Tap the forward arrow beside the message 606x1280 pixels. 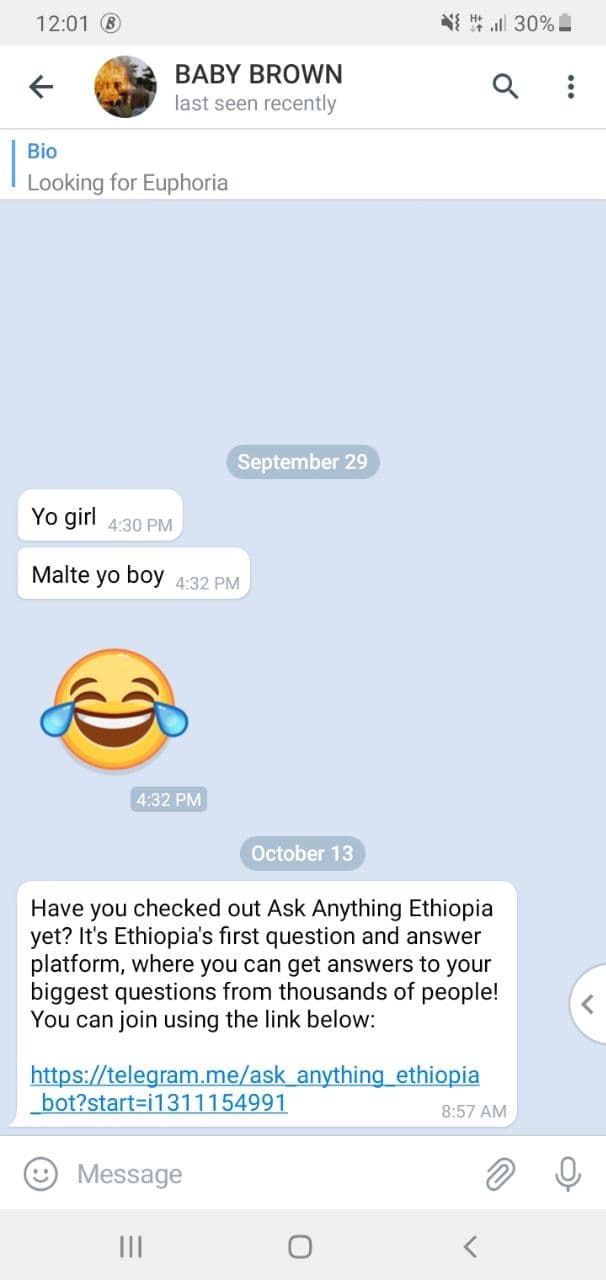589,1004
